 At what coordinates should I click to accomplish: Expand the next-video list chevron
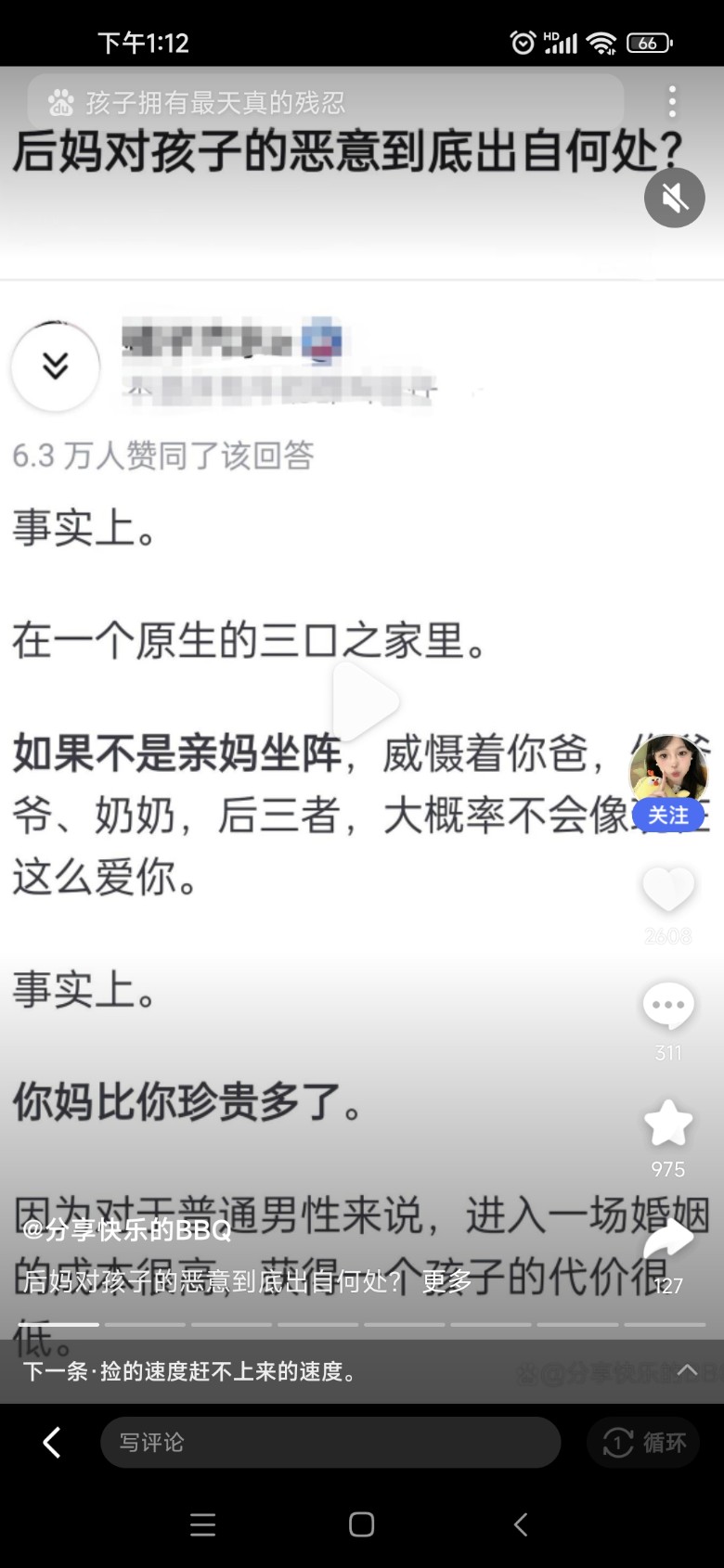(687, 1370)
